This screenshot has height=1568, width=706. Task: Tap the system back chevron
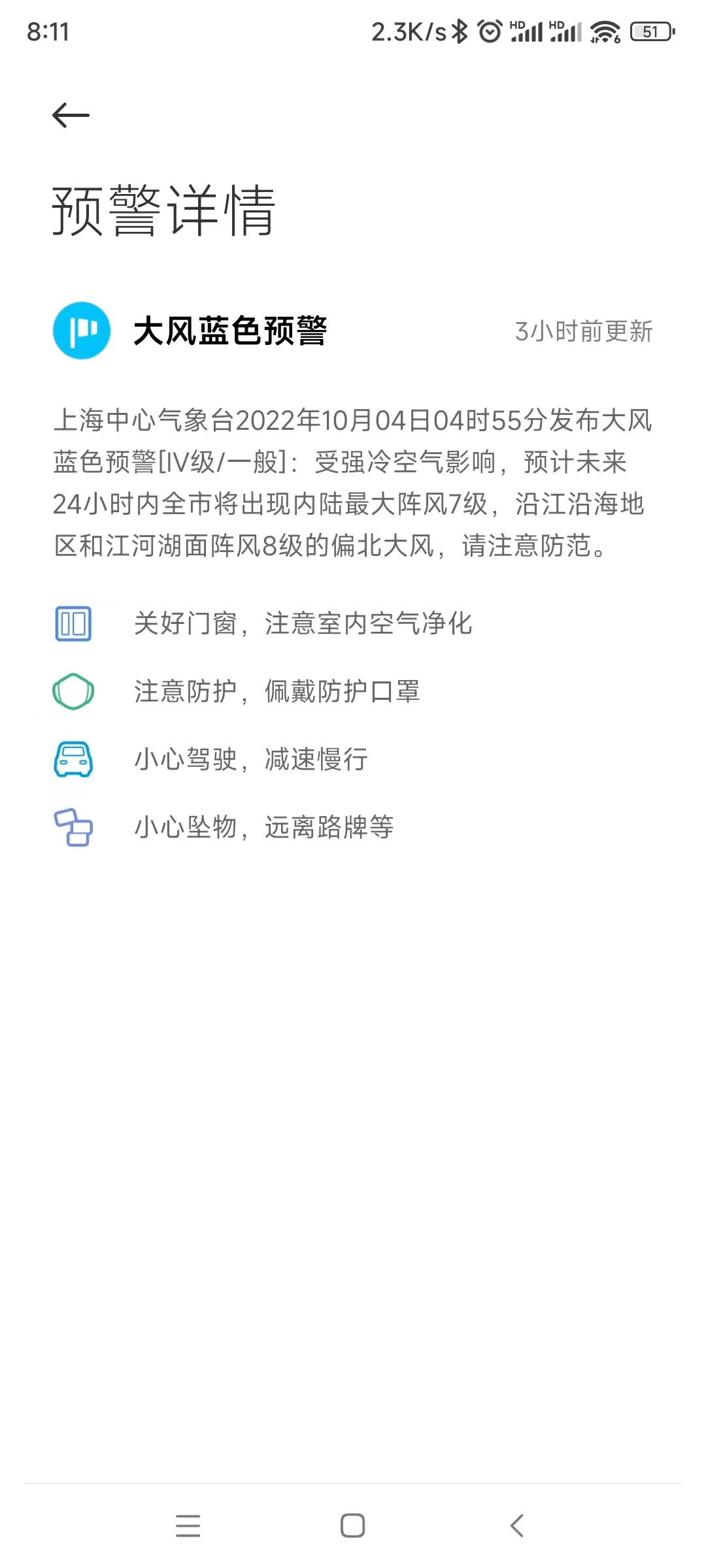pyautogui.click(x=517, y=1526)
